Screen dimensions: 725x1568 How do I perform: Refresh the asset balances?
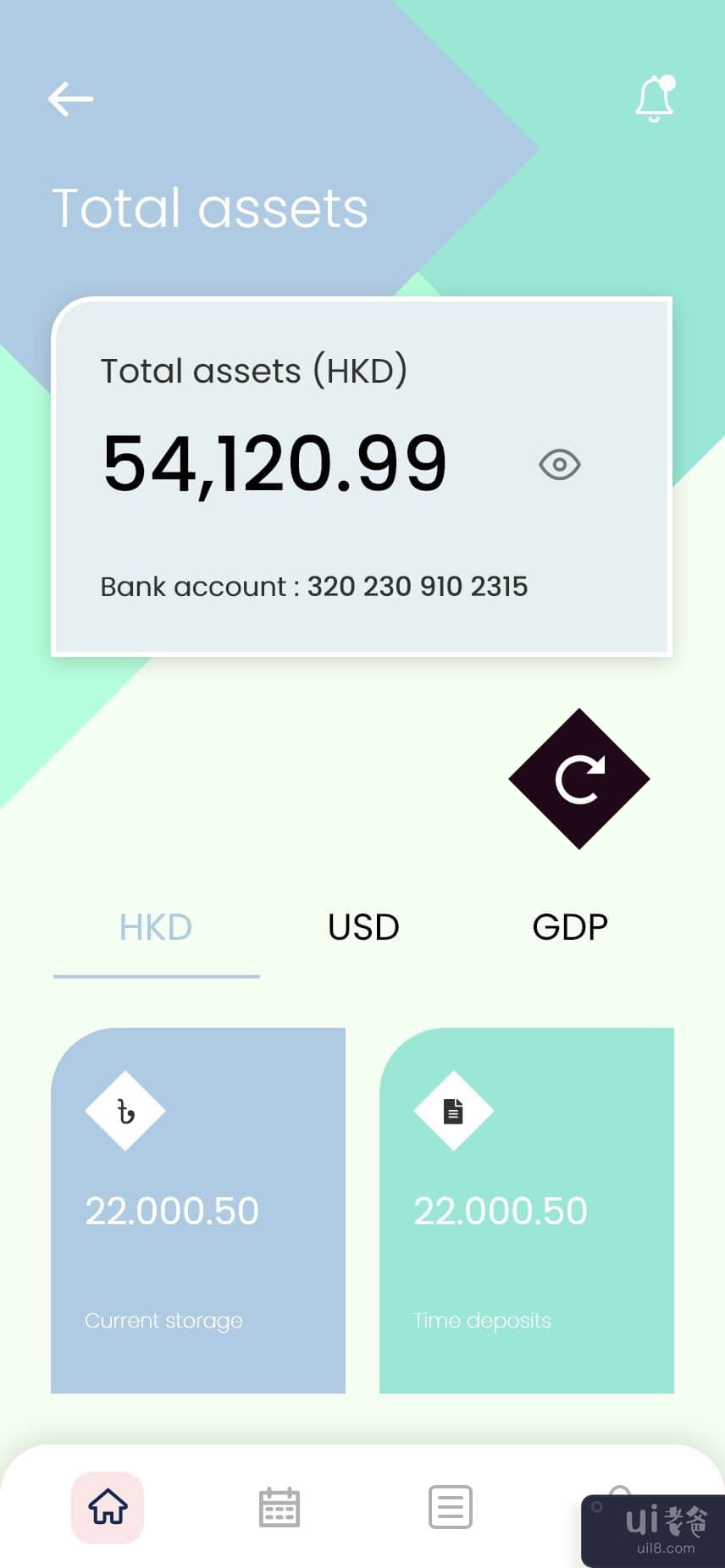[579, 779]
